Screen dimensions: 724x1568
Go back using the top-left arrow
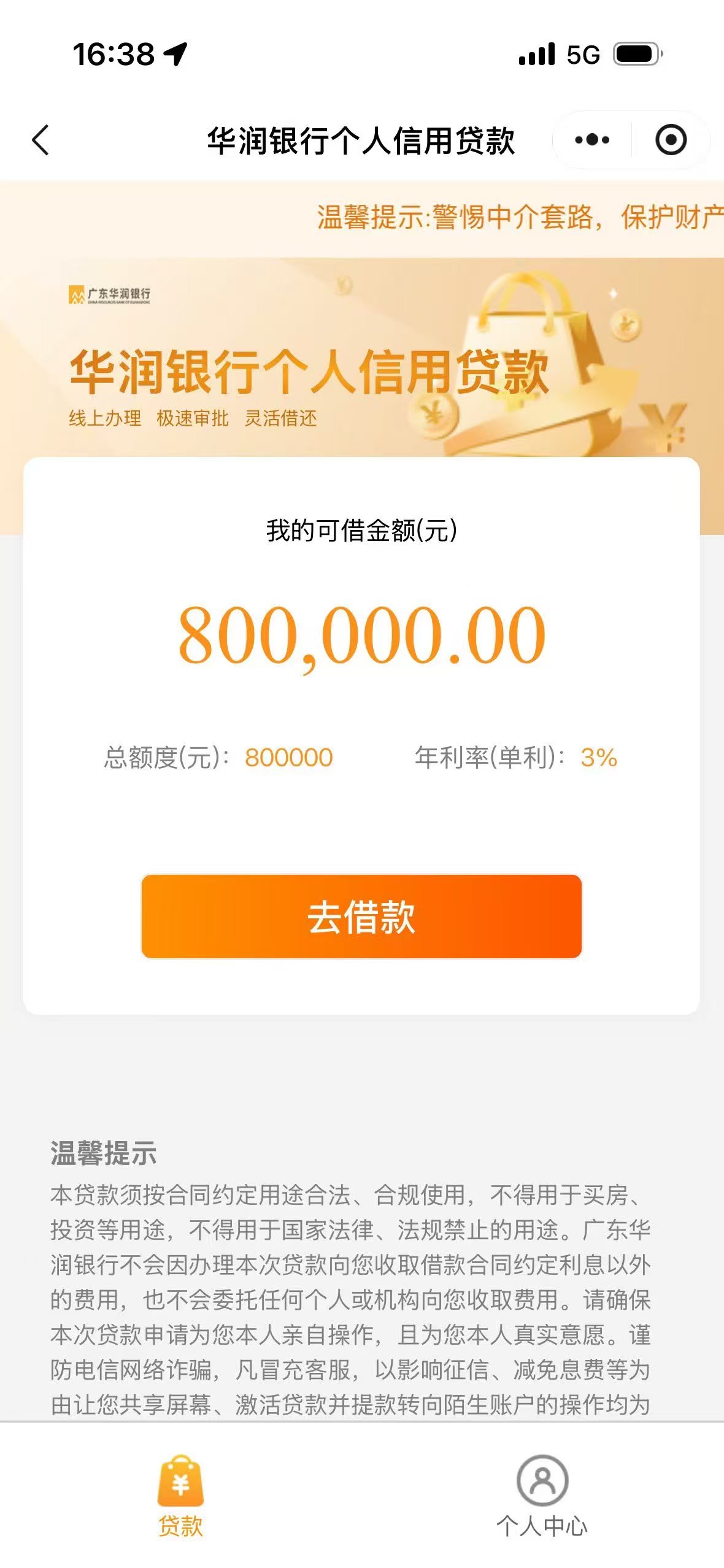[40, 140]
